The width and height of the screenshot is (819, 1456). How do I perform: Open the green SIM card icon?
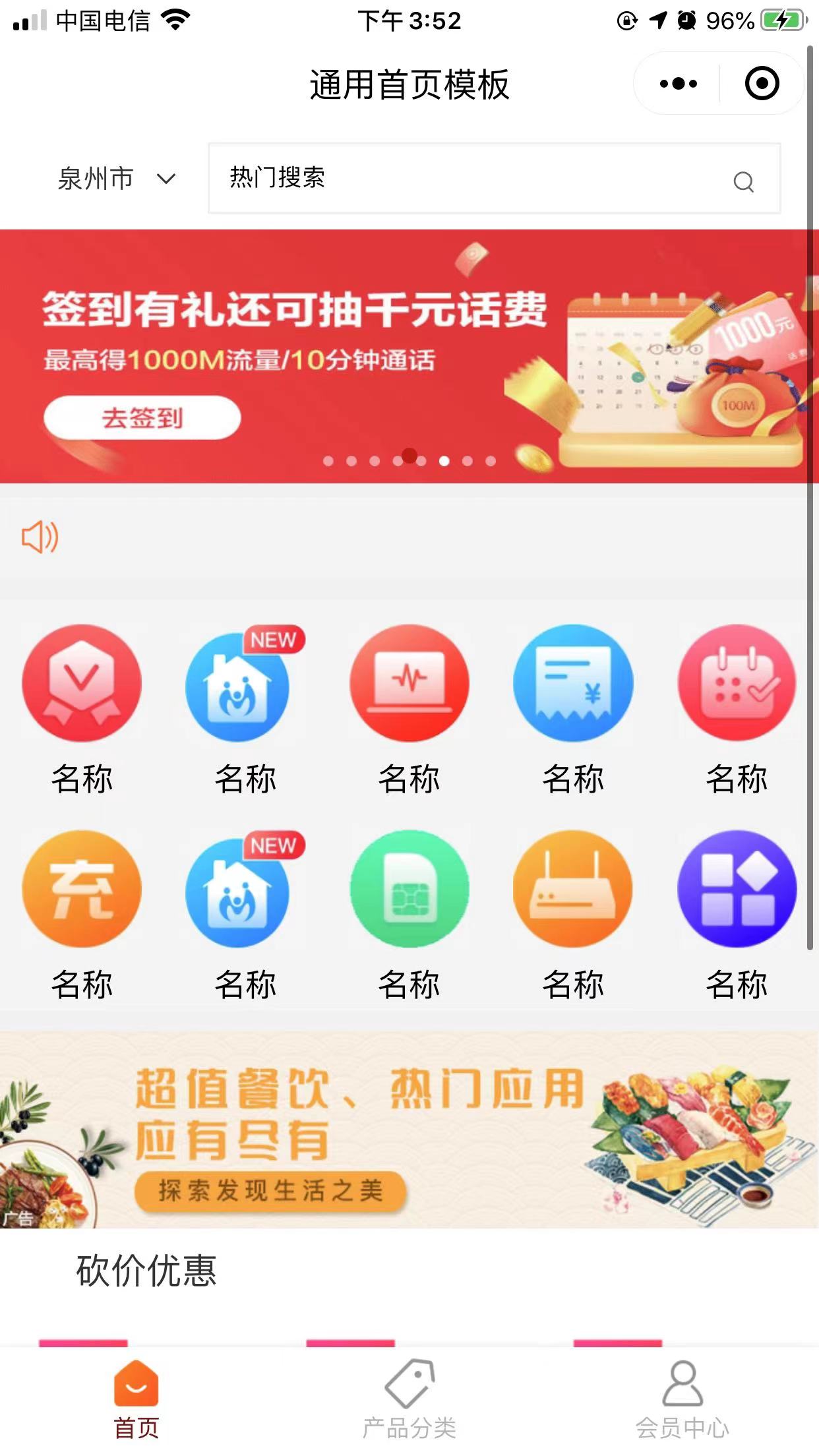pos(409,889)
